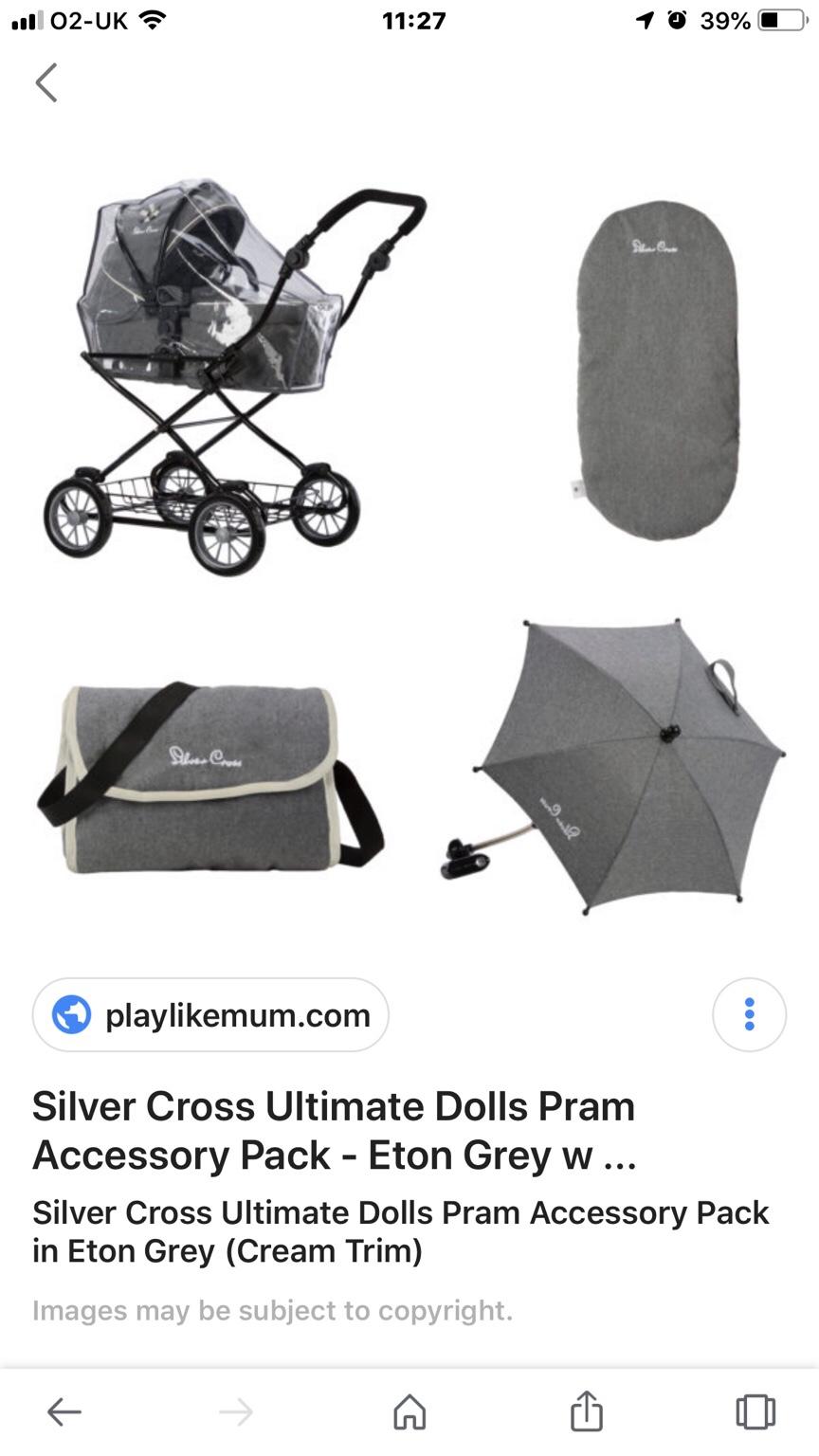Open the Silver Cross Ultimate Dolls Pram title
This screenshot has width=819, height=1456.
point(334,1131)
